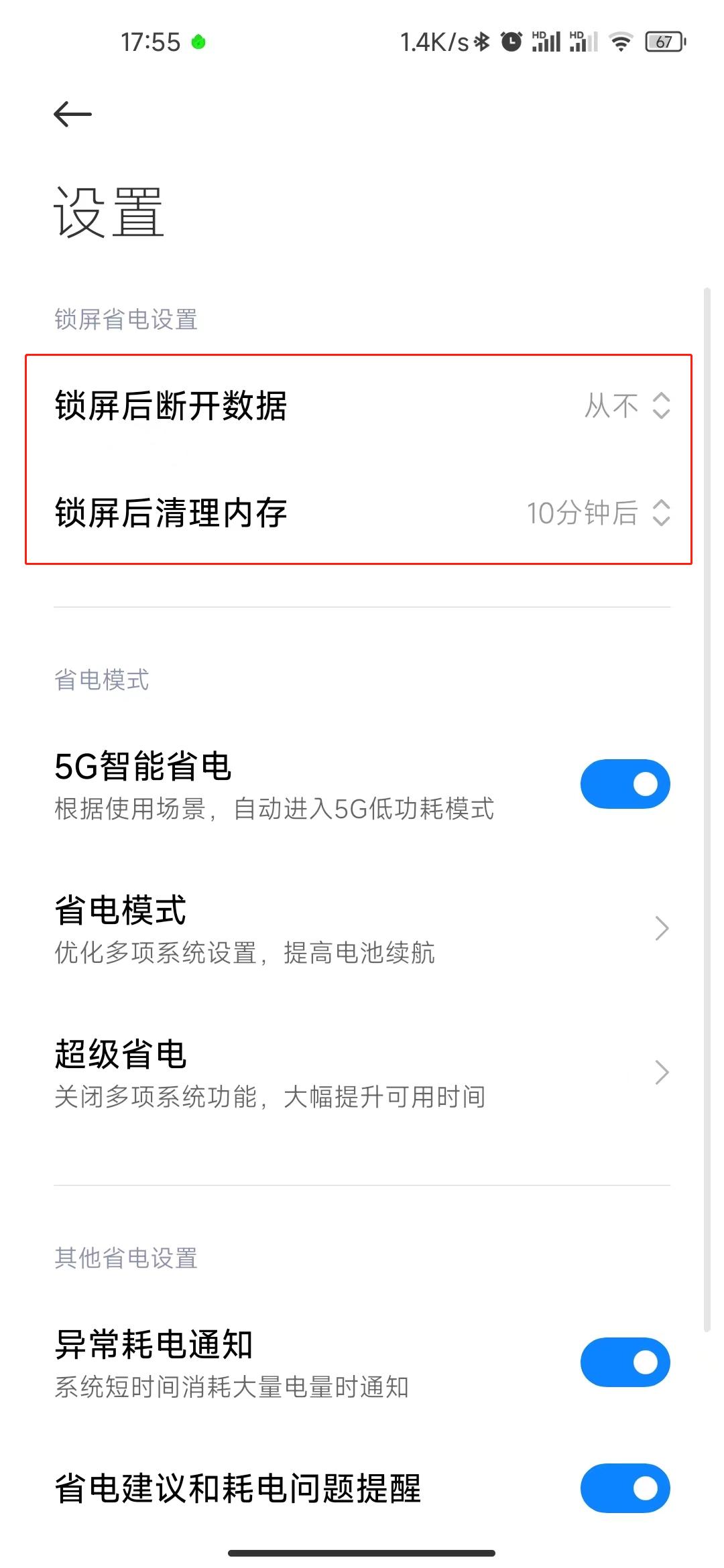Tap the network speed indicator showing 1.4K/s
The image size is (724, 1568).
point(434,42)
